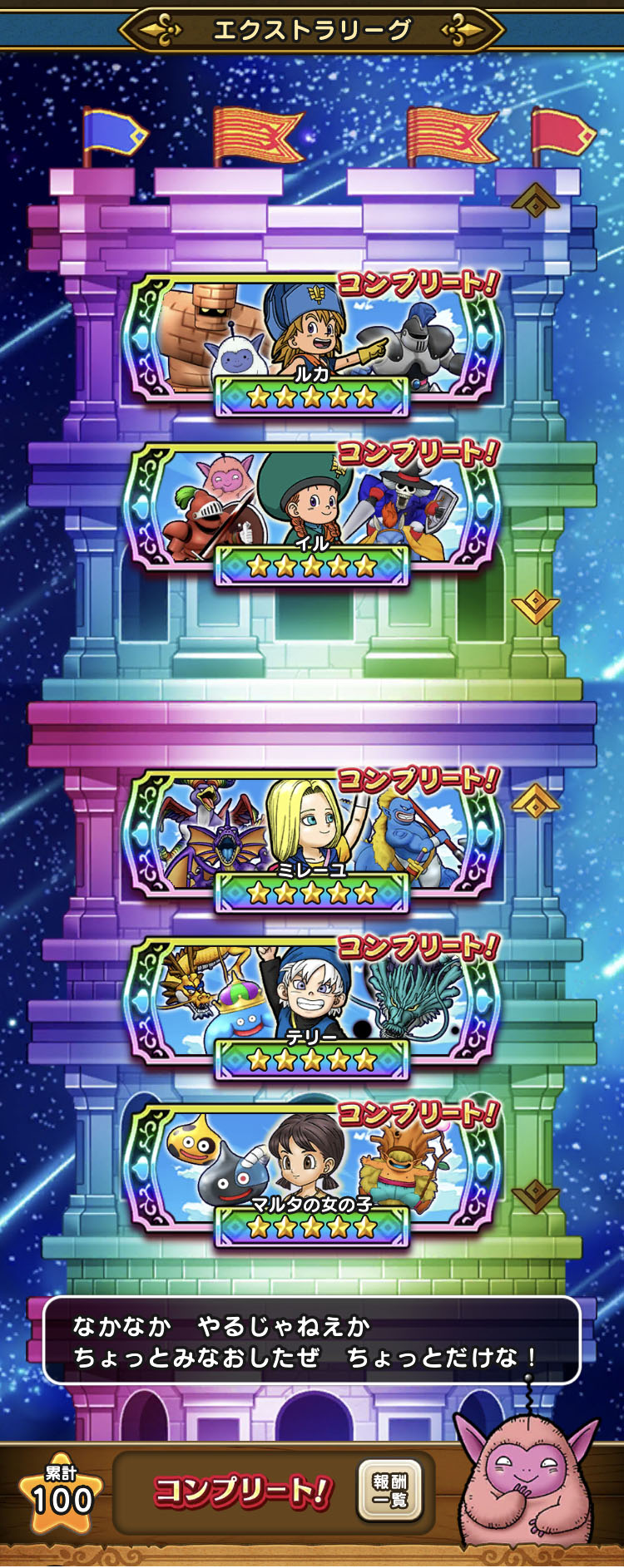The height and width of the screenshot is (1568, 624).
Task: Tap the up arrow beside ミレーユ's card
Action: pyautogui.click(x=535, y=801)
